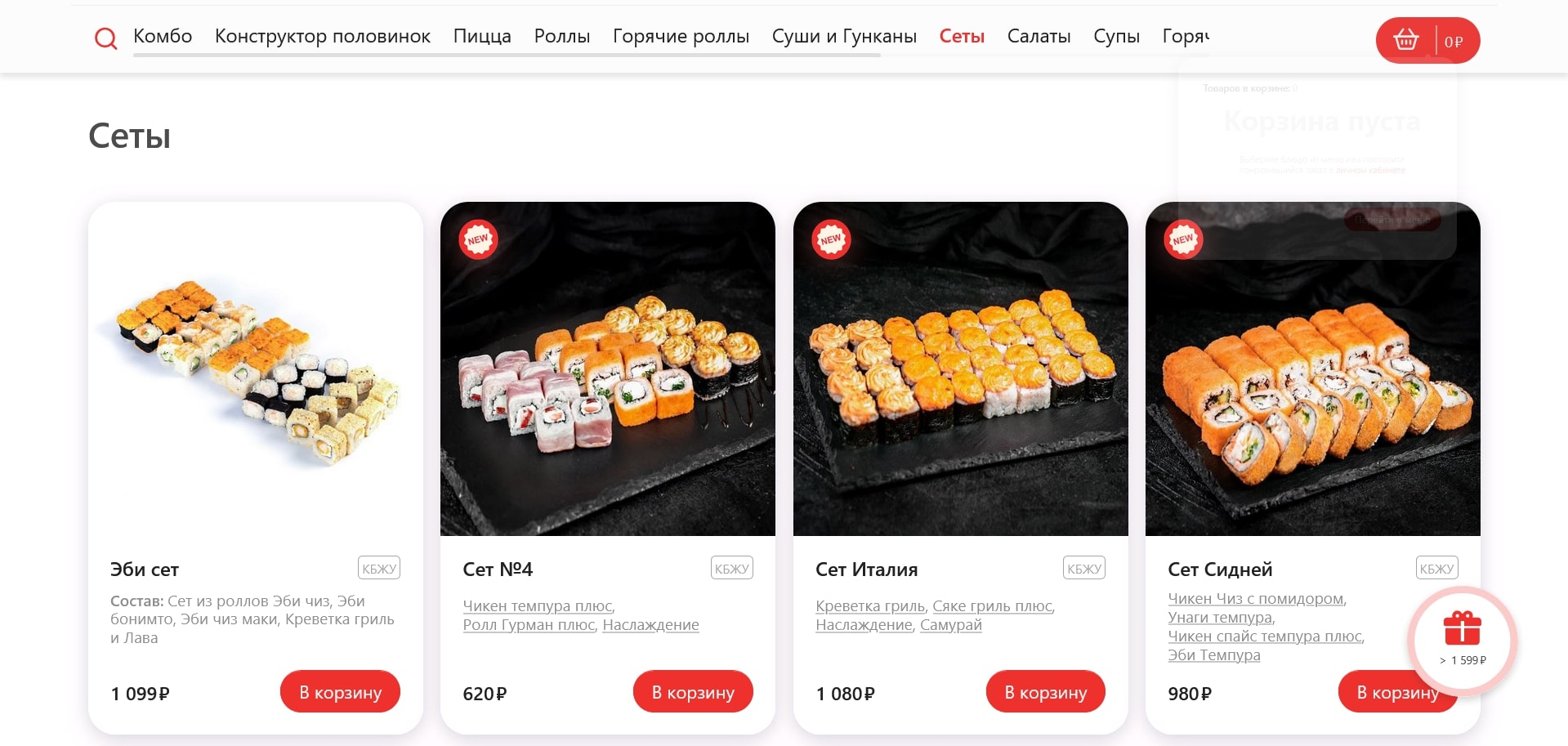Open the Чикен темпура плюс link
Image resolution: width=1568 pixels, height=746 pixels.
click(538, 605)
